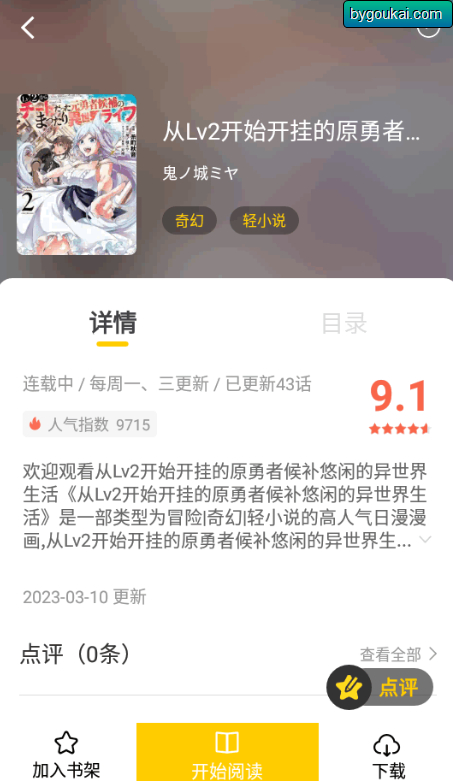
Task: Write a review with 点评 button
Action: (380, 687)
